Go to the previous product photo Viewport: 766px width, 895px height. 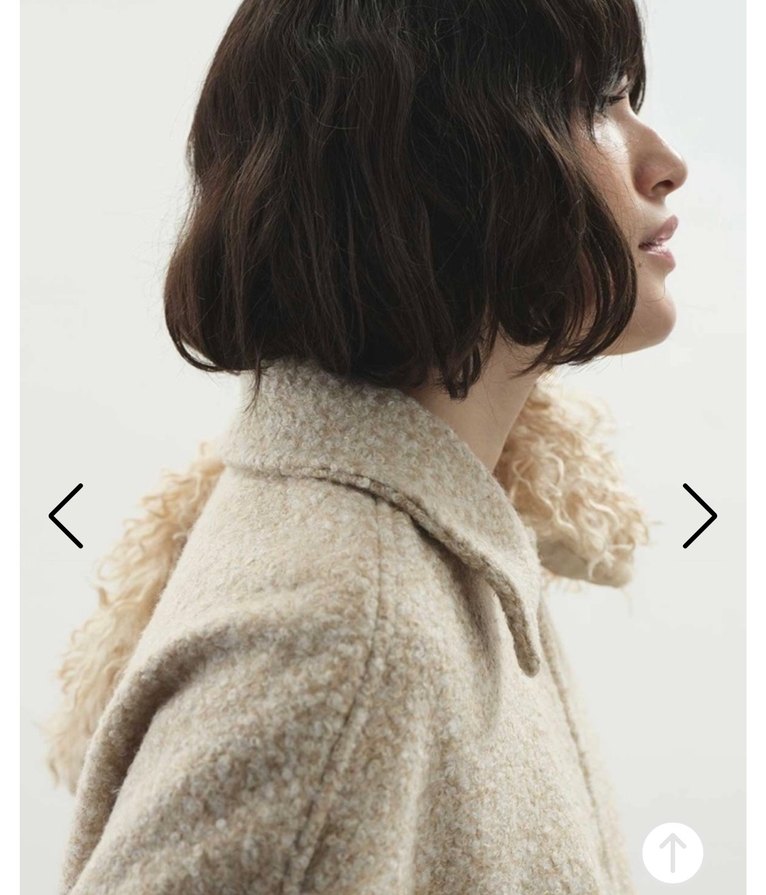66,516
